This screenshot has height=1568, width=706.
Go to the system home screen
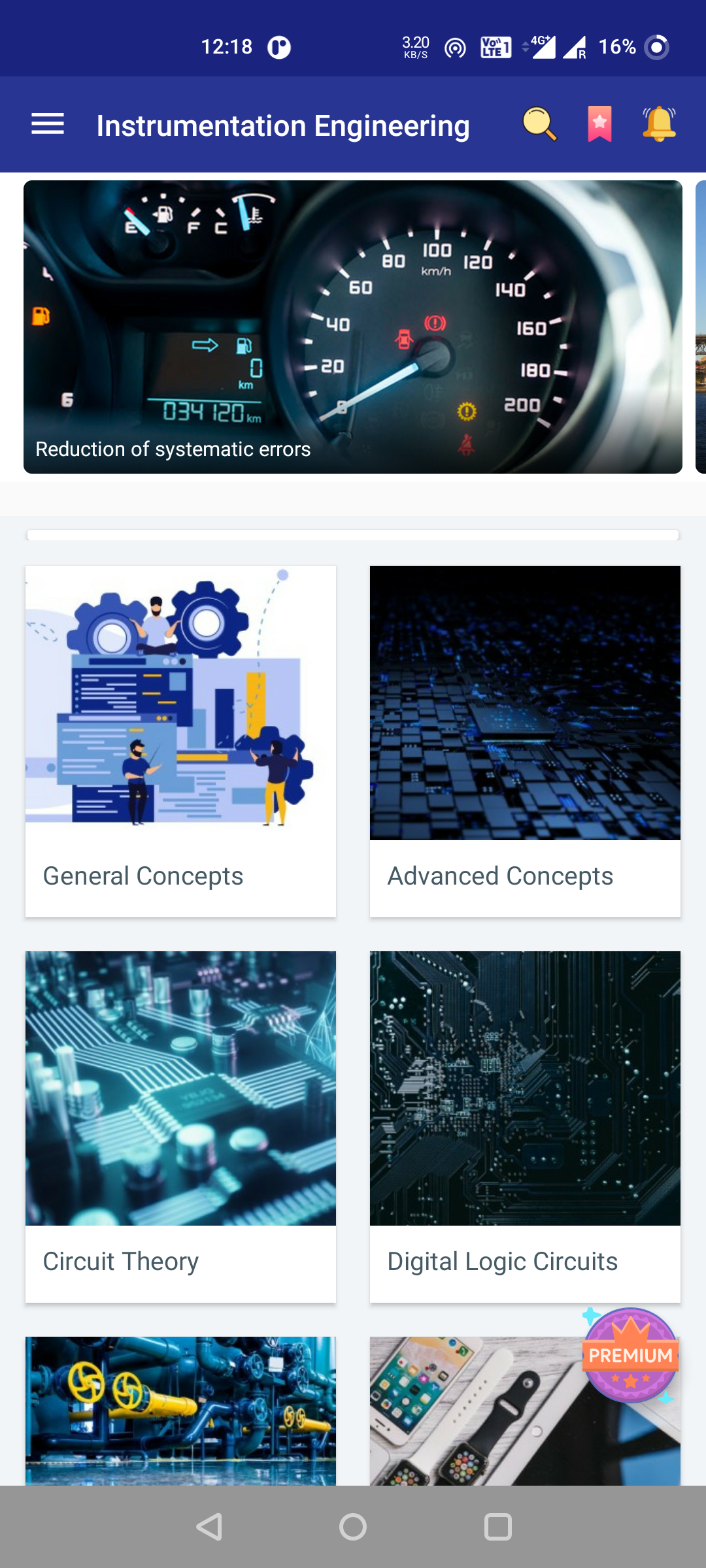tap(353, 1527)
